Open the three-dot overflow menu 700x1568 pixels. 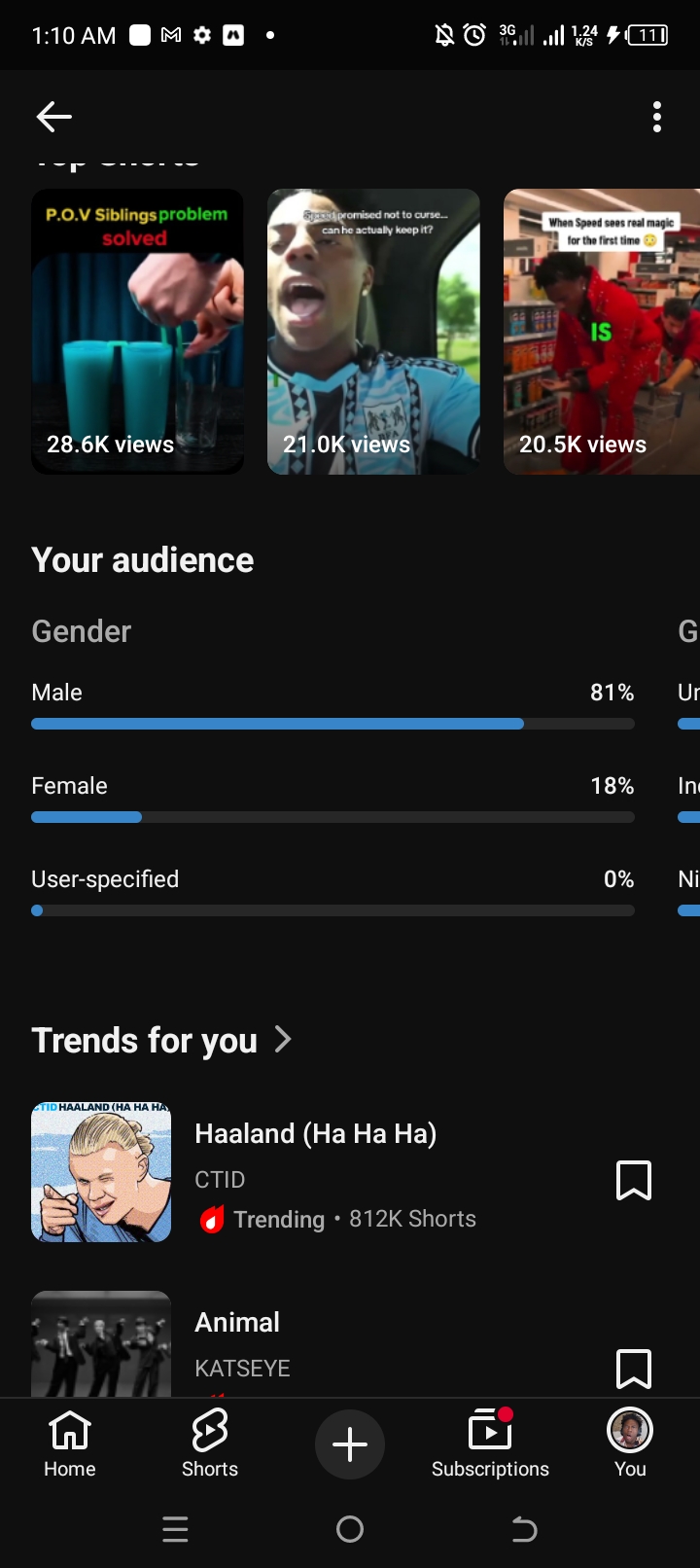click(657, 117)
